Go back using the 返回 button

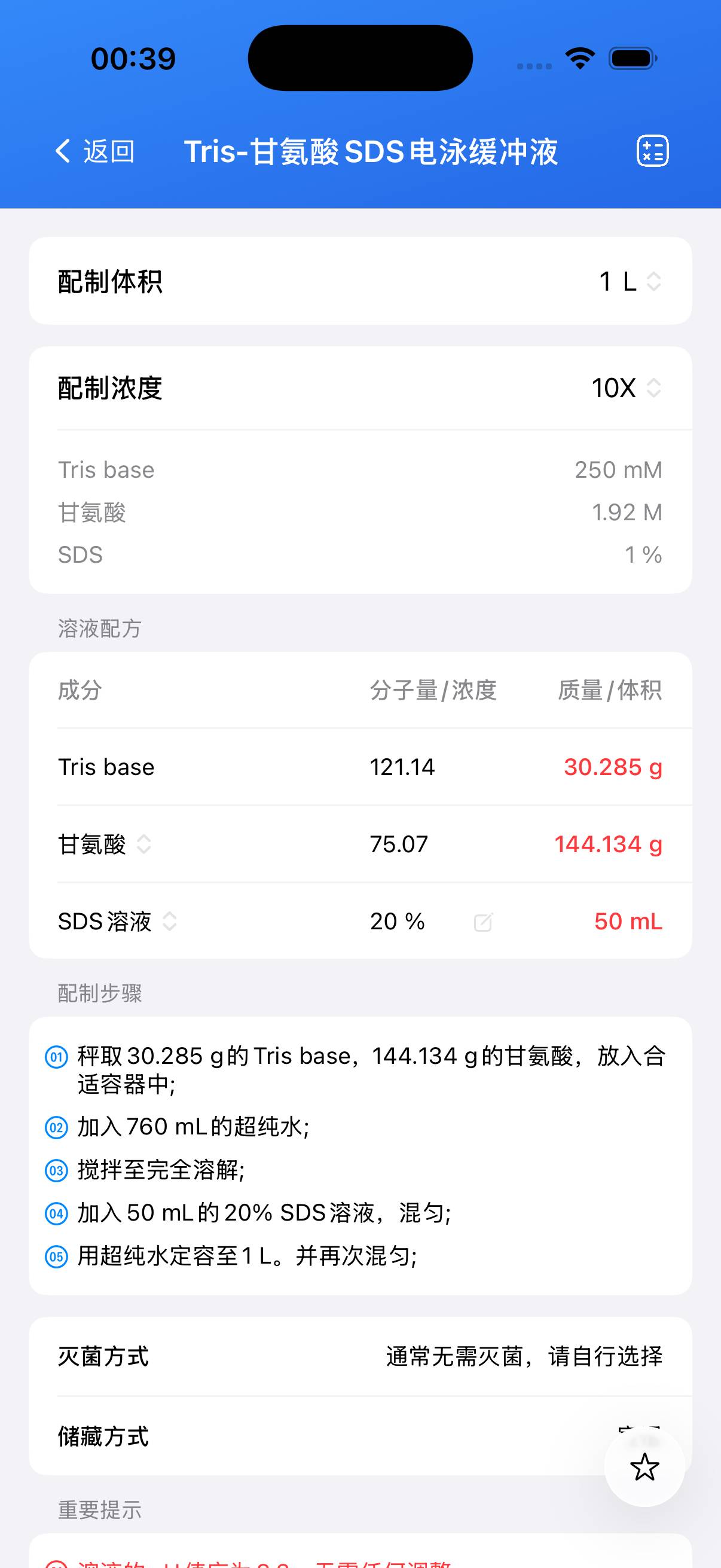(x=95, y=151)
